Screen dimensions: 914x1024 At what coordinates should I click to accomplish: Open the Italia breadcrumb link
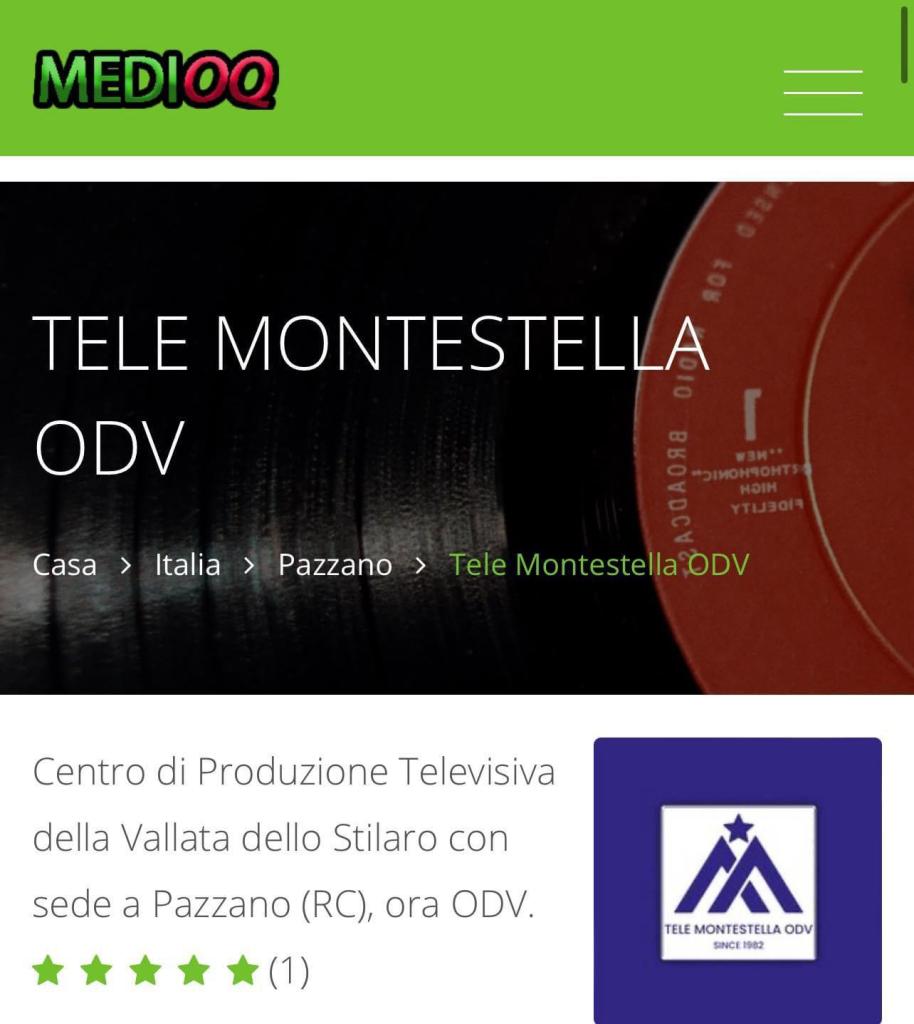187,565
